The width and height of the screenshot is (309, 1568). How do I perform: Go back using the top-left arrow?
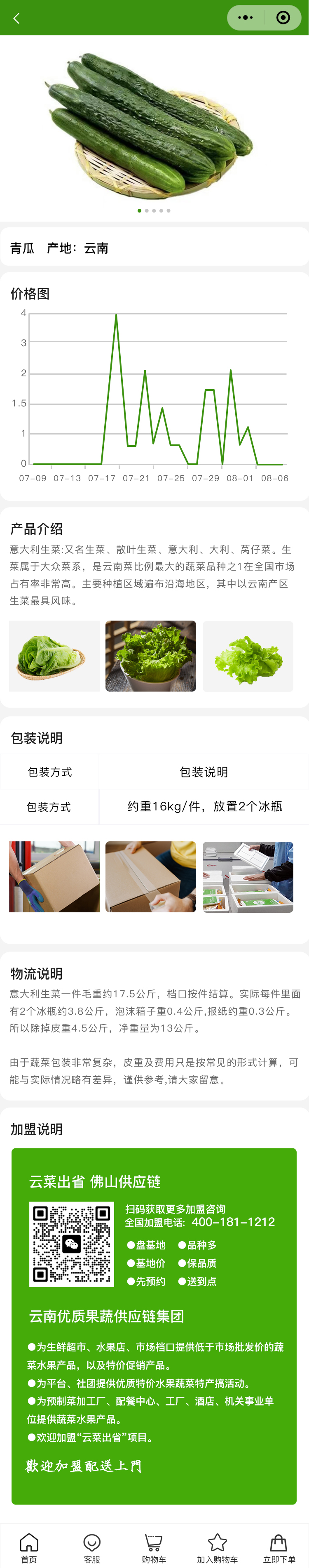(16, 18)
